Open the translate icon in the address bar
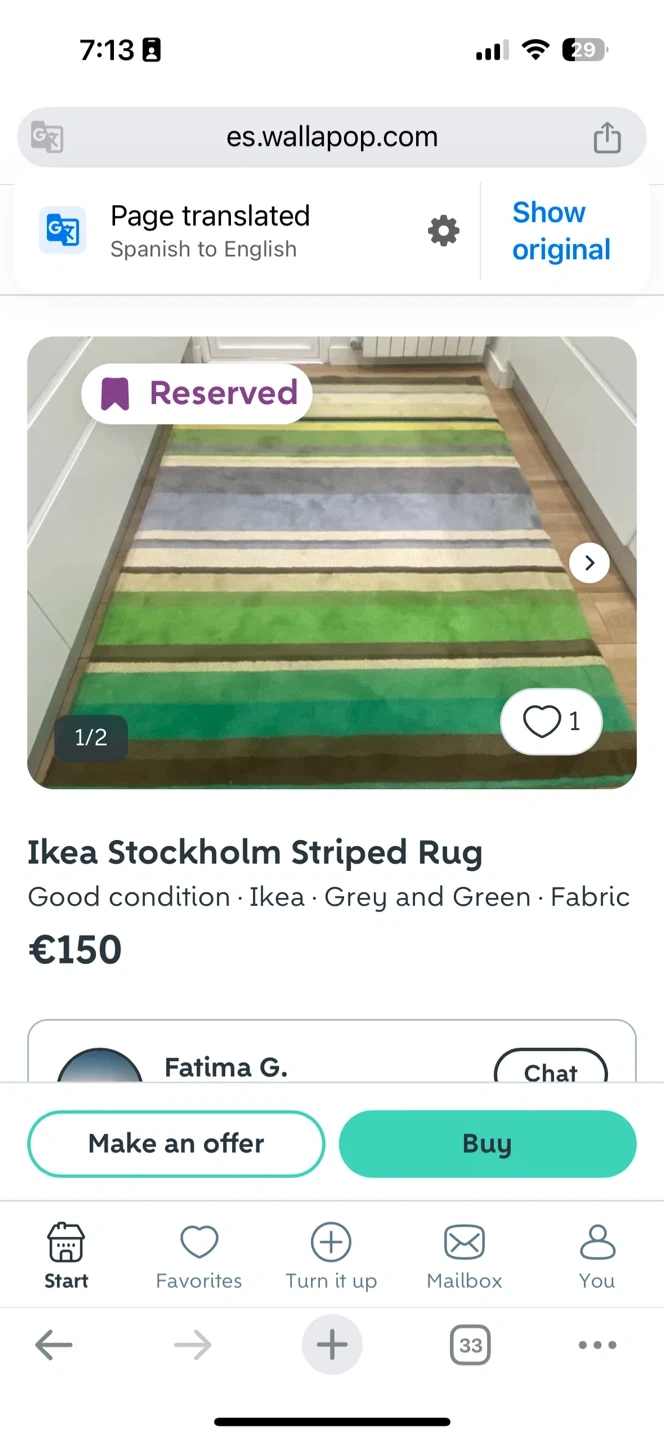664x1440 pixels. coord(47,137)
